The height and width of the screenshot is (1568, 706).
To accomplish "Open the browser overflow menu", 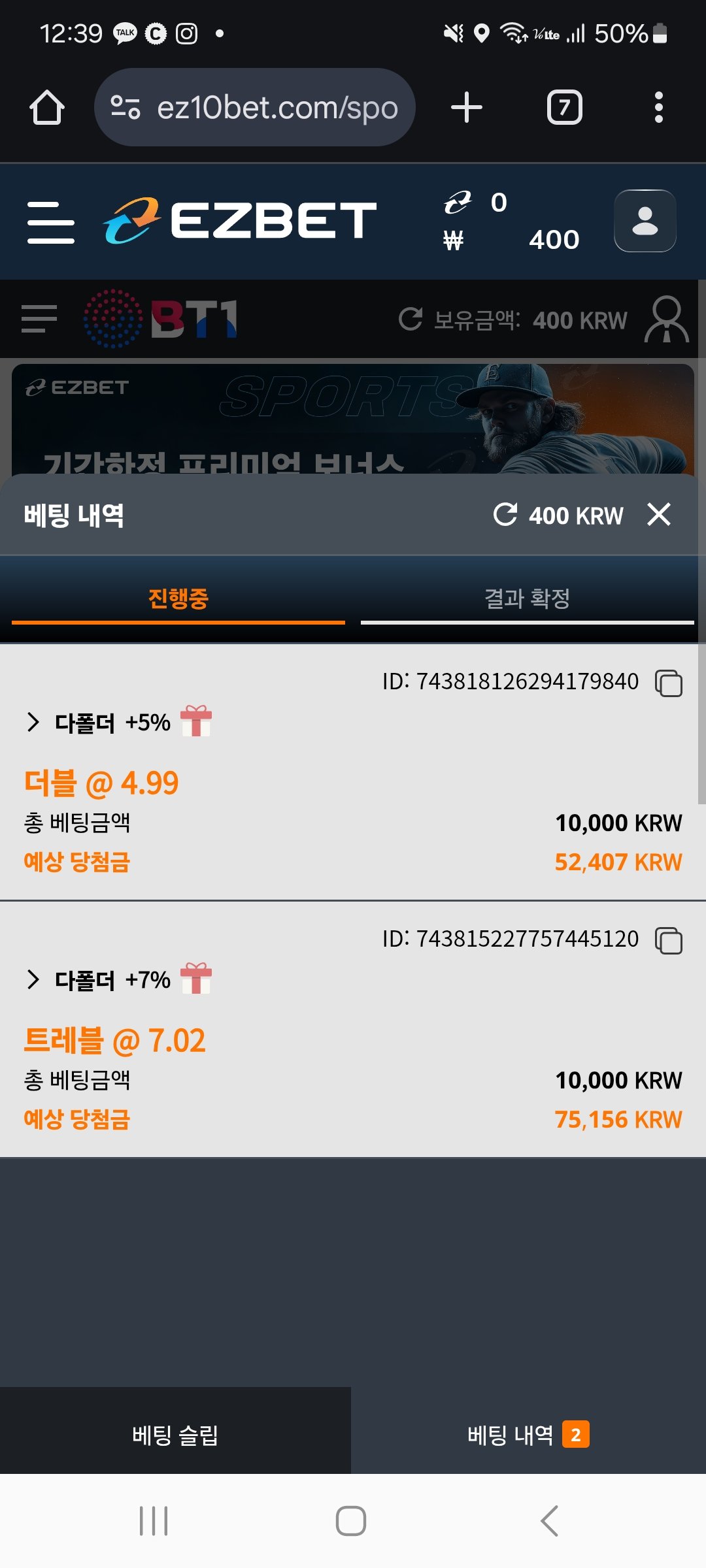I will pos(658,108).
